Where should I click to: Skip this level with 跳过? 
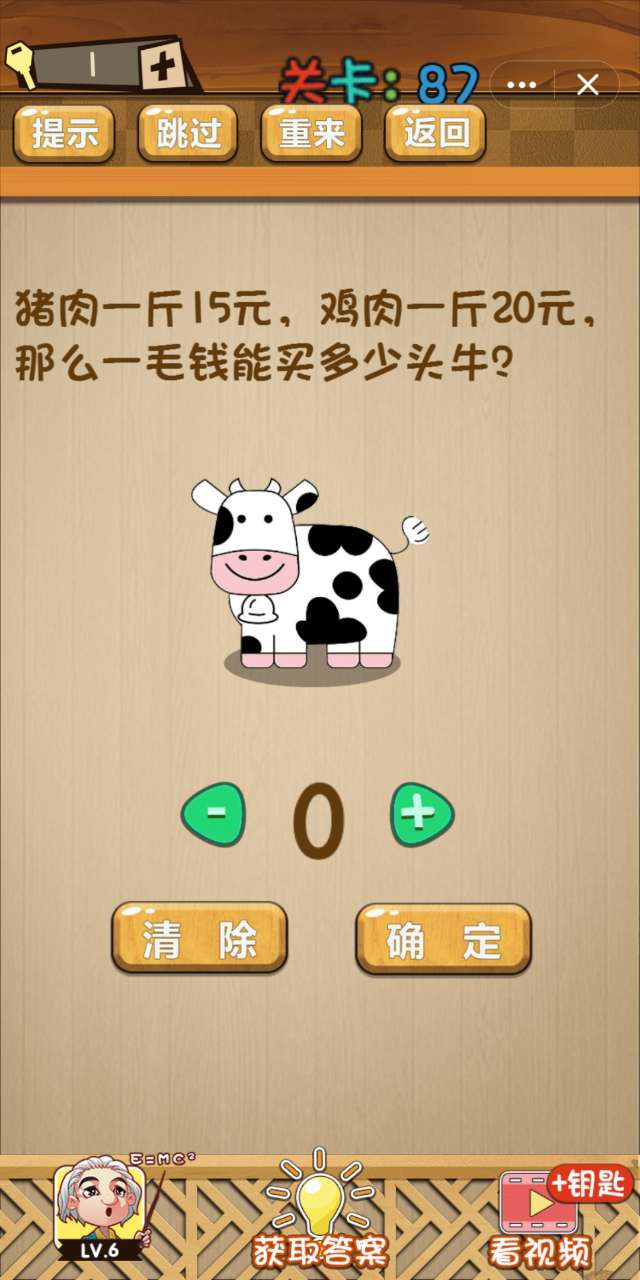(x=188, y=133)
